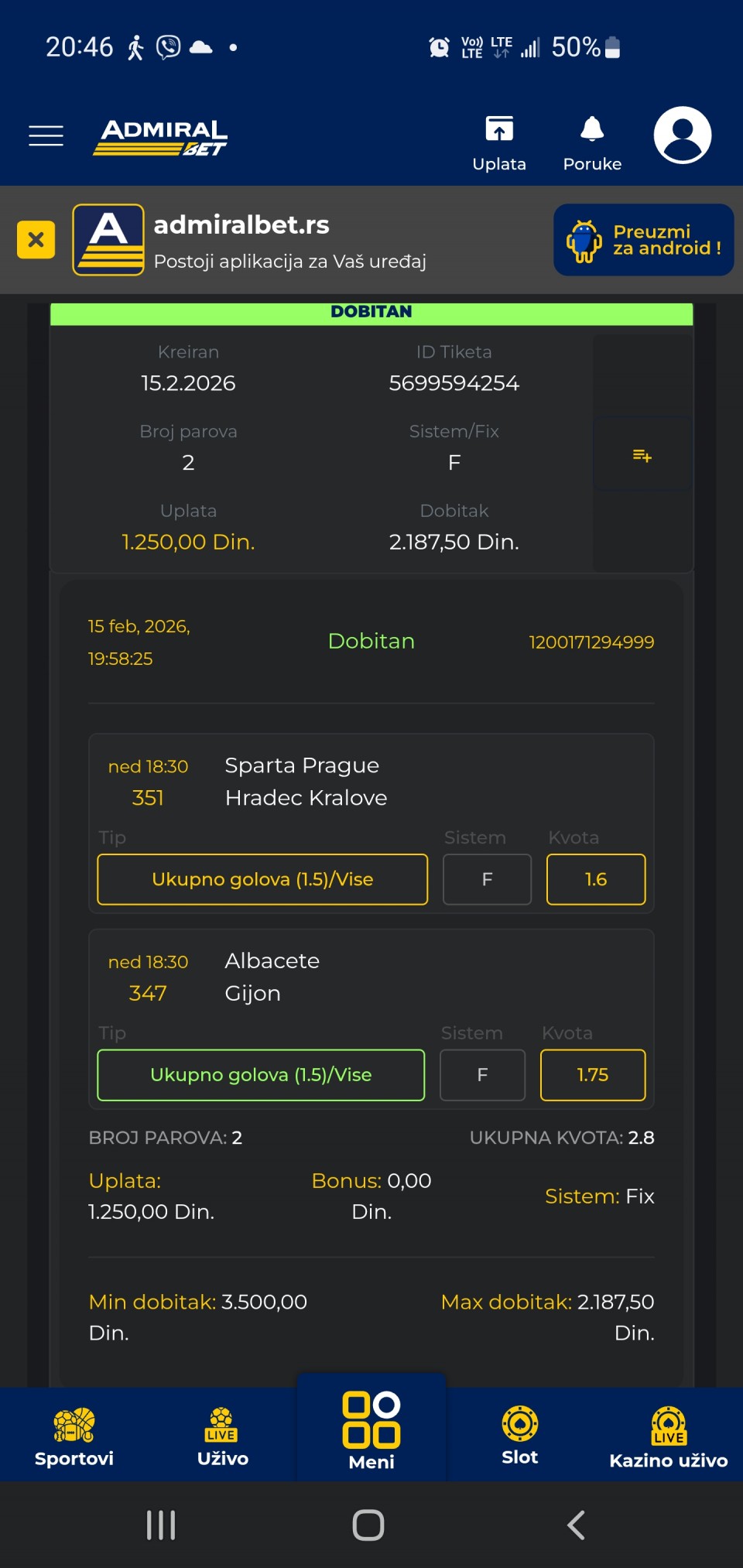Open the Kazino uživo tab

[x=668, y=1437]
